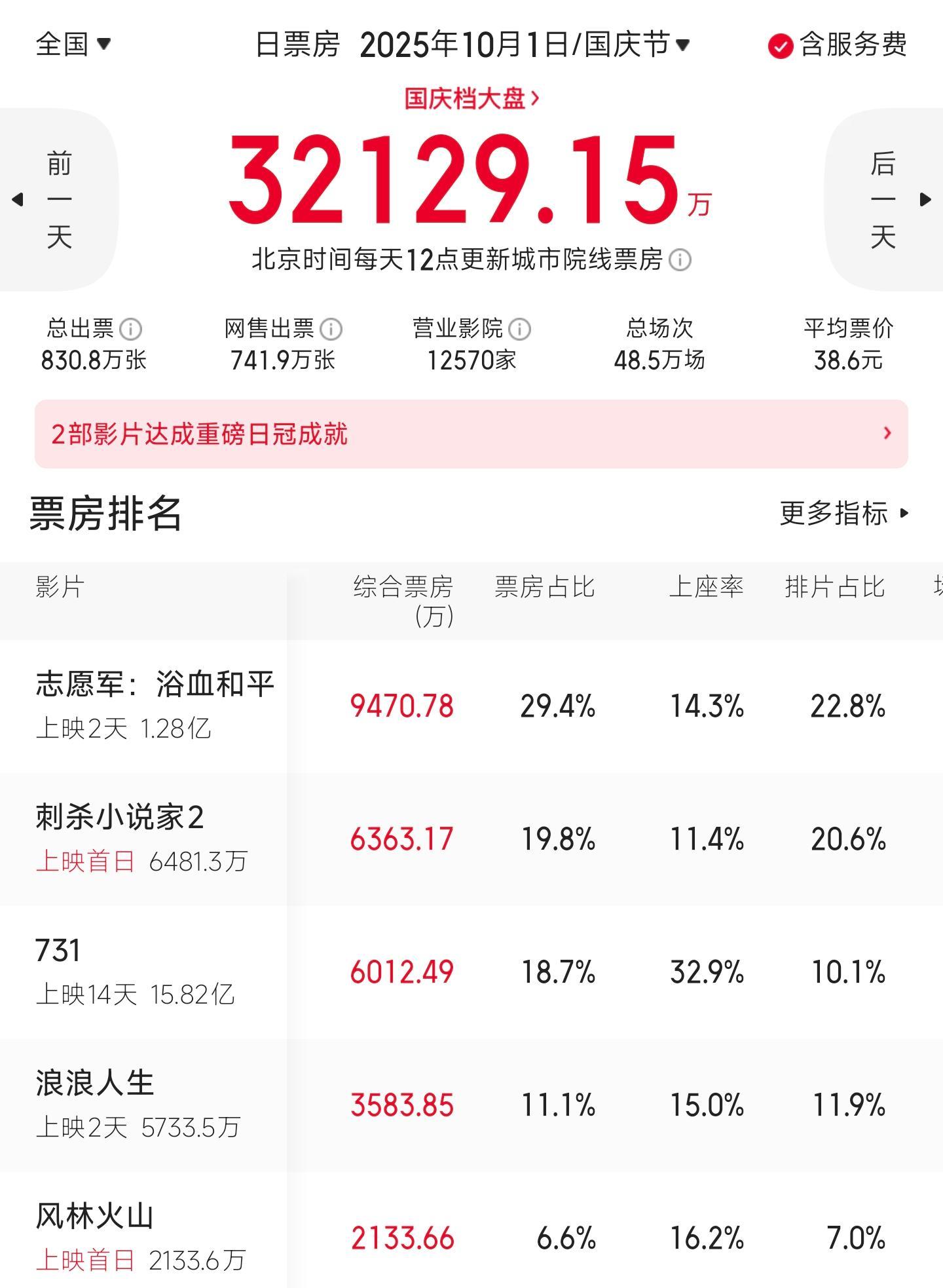Open the 2部影片达成重磅日冠成就 banner
Image resolution: width=943 pixels, height=1288 pixels.
pyautogui.click(x=471, y=434)
